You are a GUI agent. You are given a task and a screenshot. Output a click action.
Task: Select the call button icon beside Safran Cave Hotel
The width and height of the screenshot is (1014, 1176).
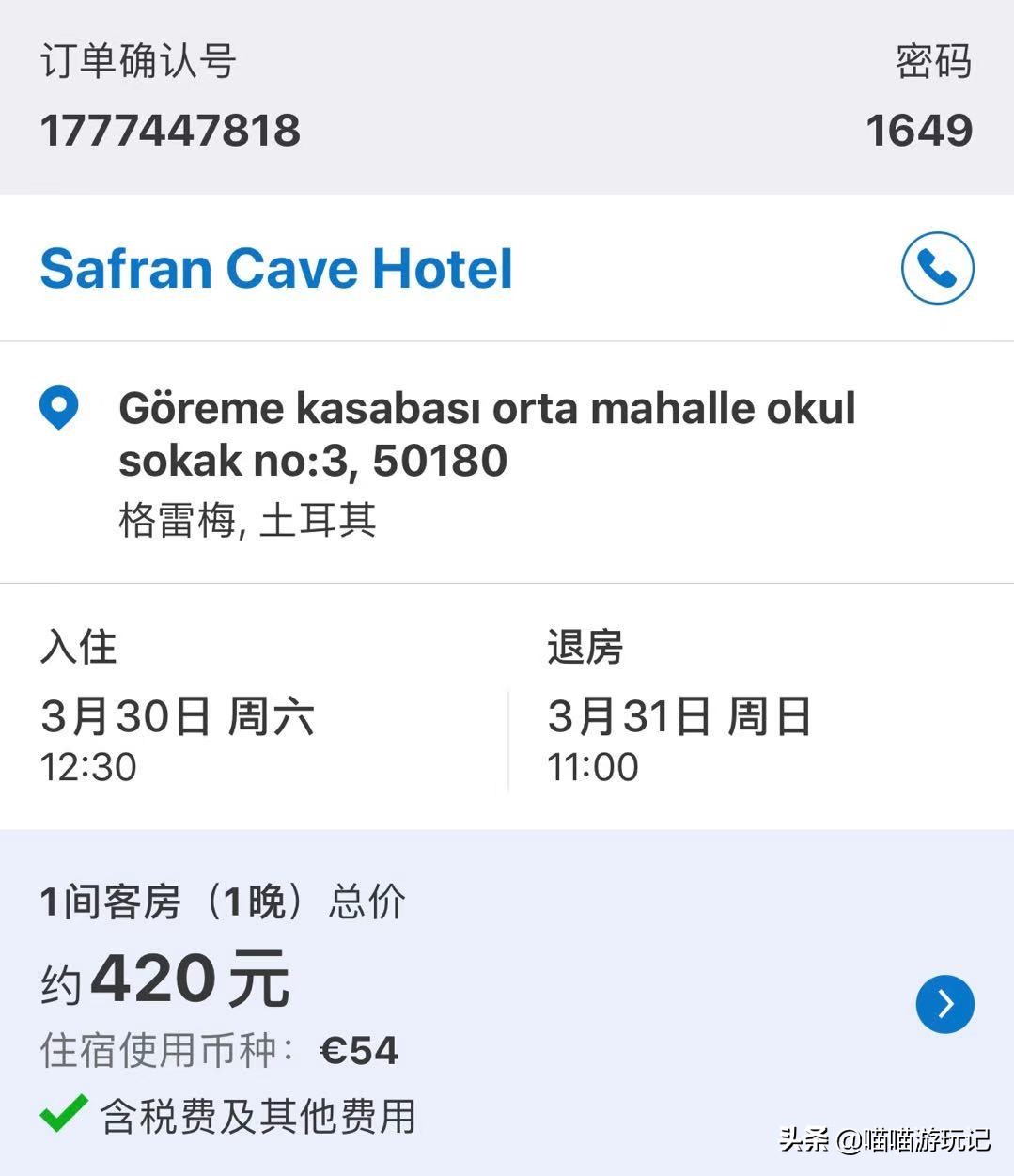point(936,267)
